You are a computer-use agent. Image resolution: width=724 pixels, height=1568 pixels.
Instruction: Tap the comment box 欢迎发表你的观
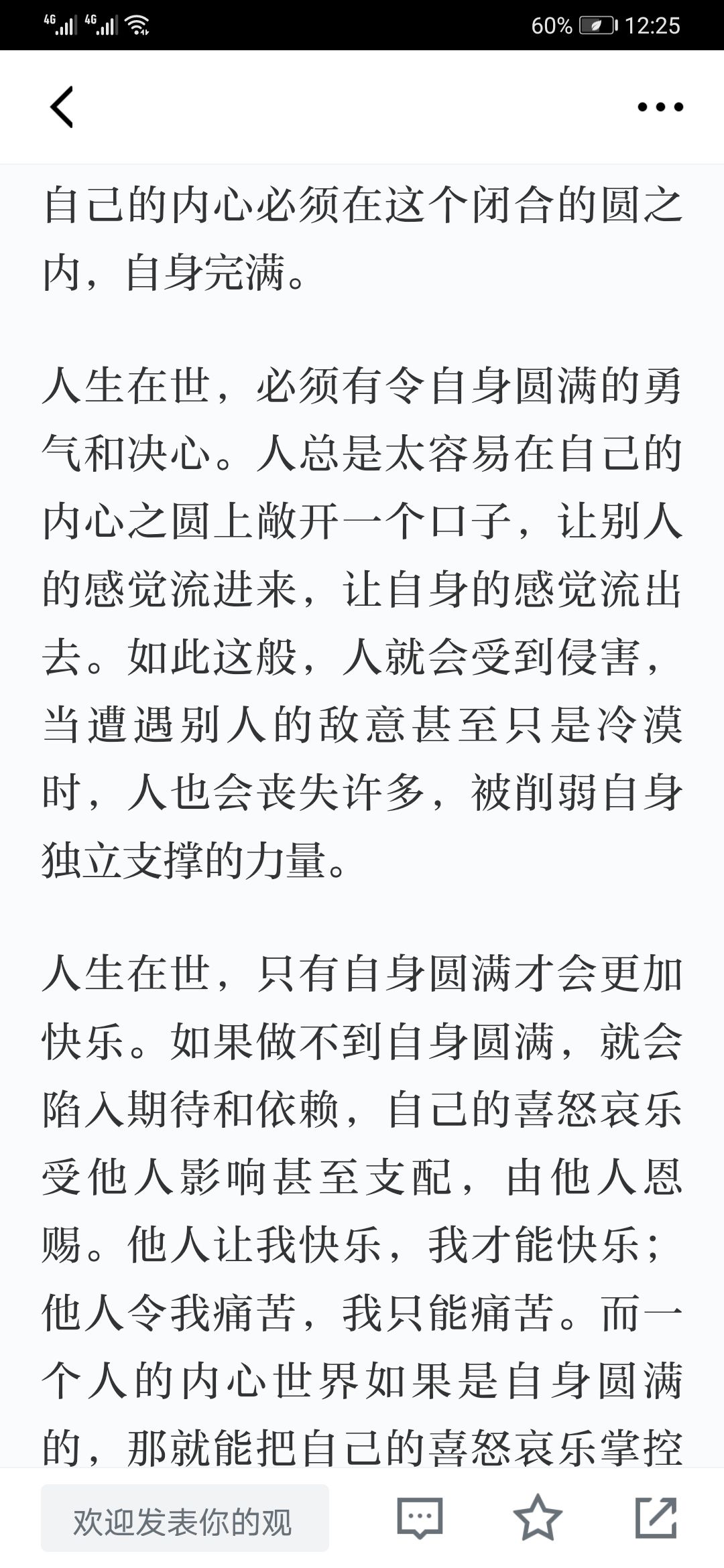185,1518
